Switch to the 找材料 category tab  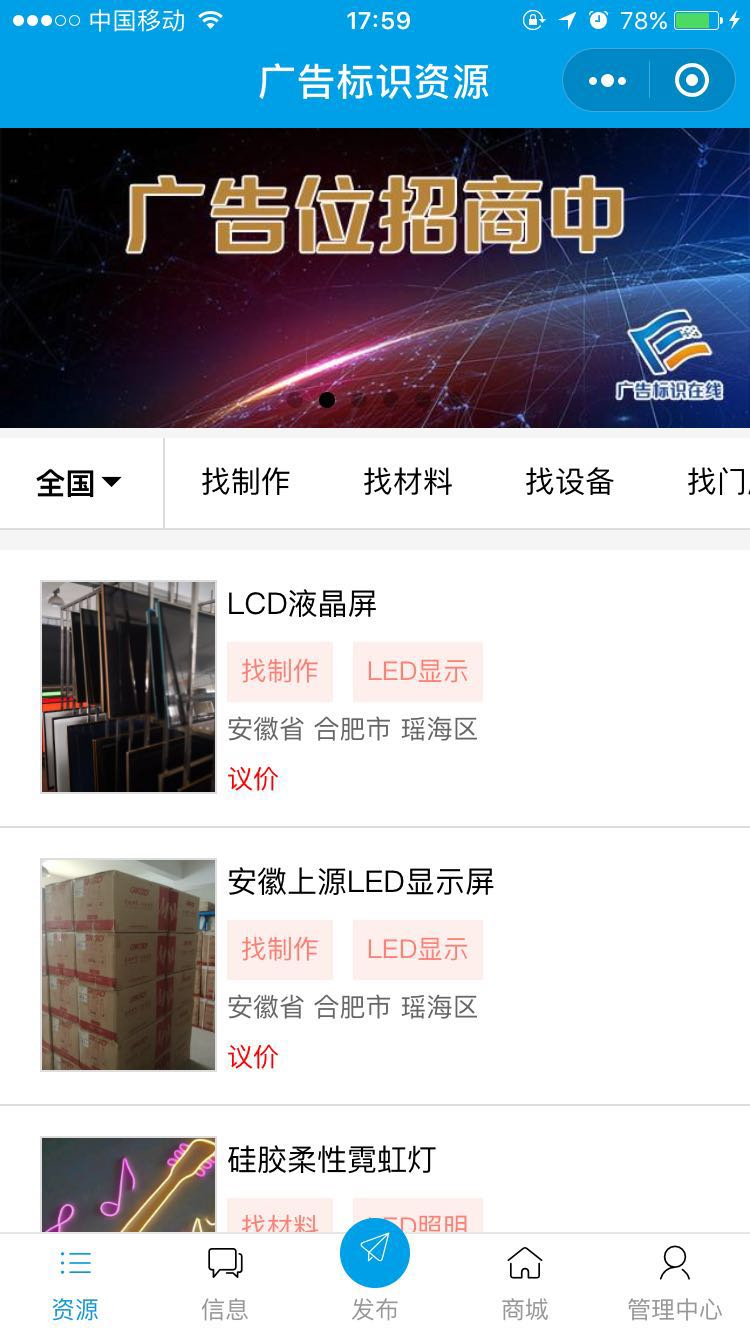408,482
